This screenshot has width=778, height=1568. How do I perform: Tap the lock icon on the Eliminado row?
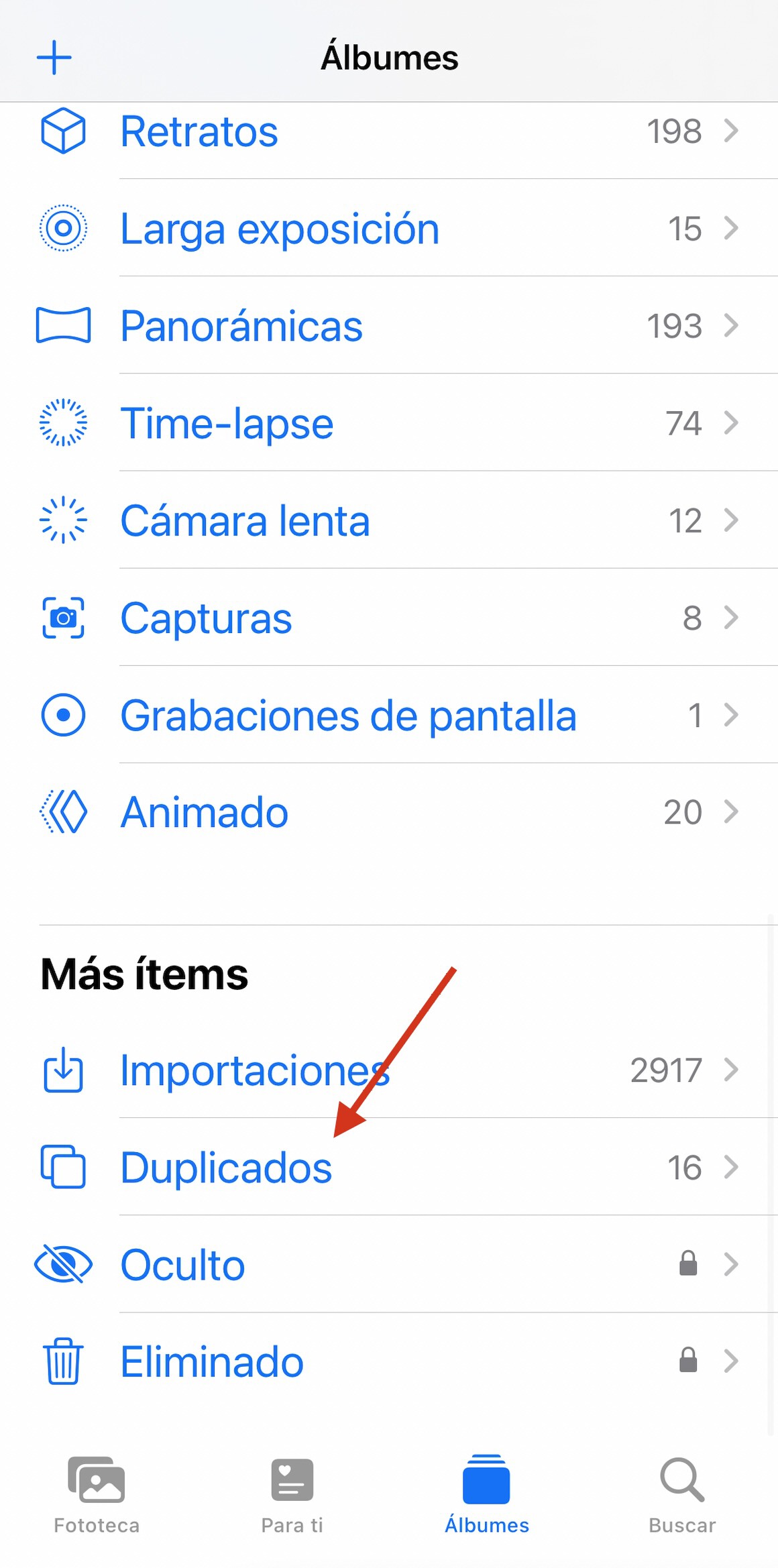tap(687, 1361)
